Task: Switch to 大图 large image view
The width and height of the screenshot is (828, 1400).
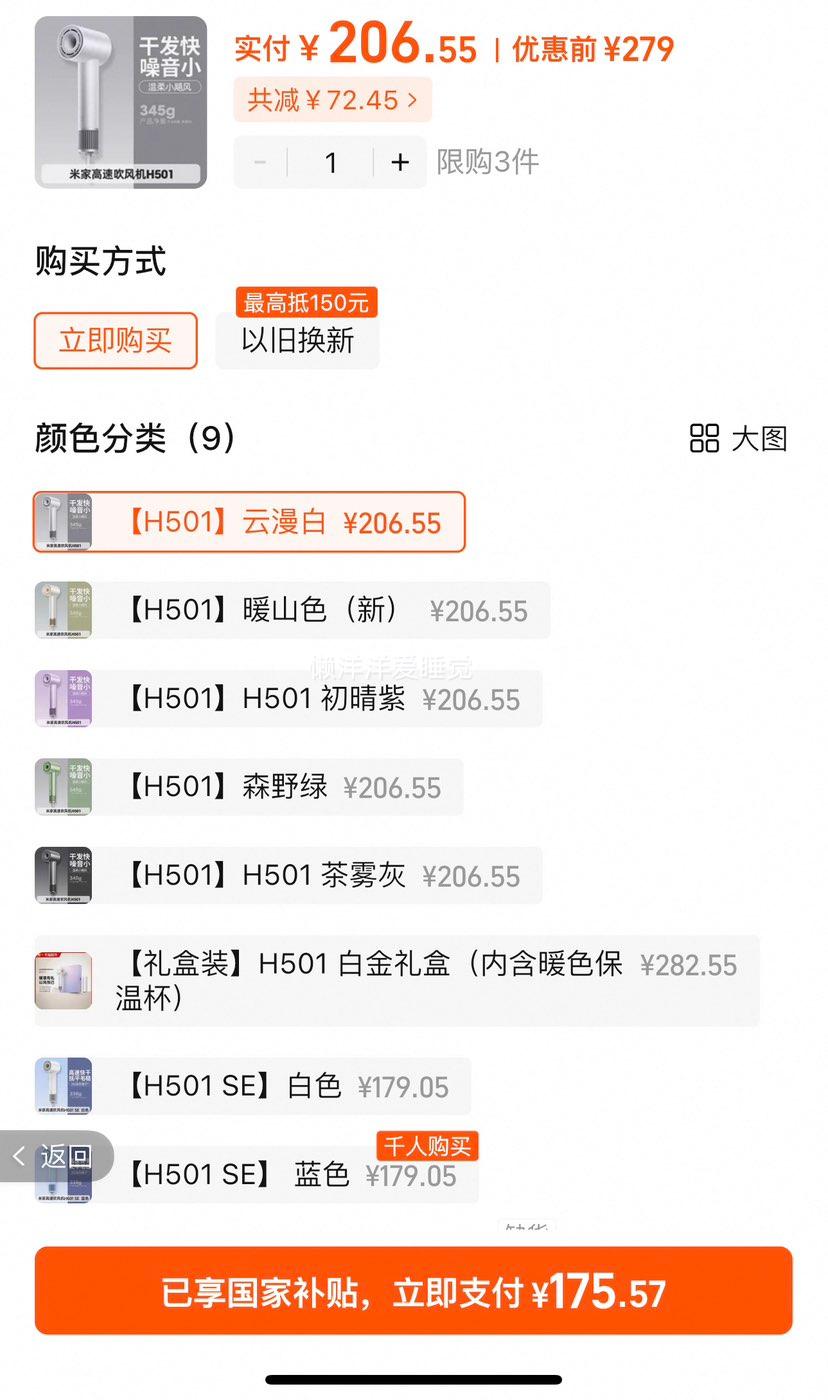Action: (739, 438)
